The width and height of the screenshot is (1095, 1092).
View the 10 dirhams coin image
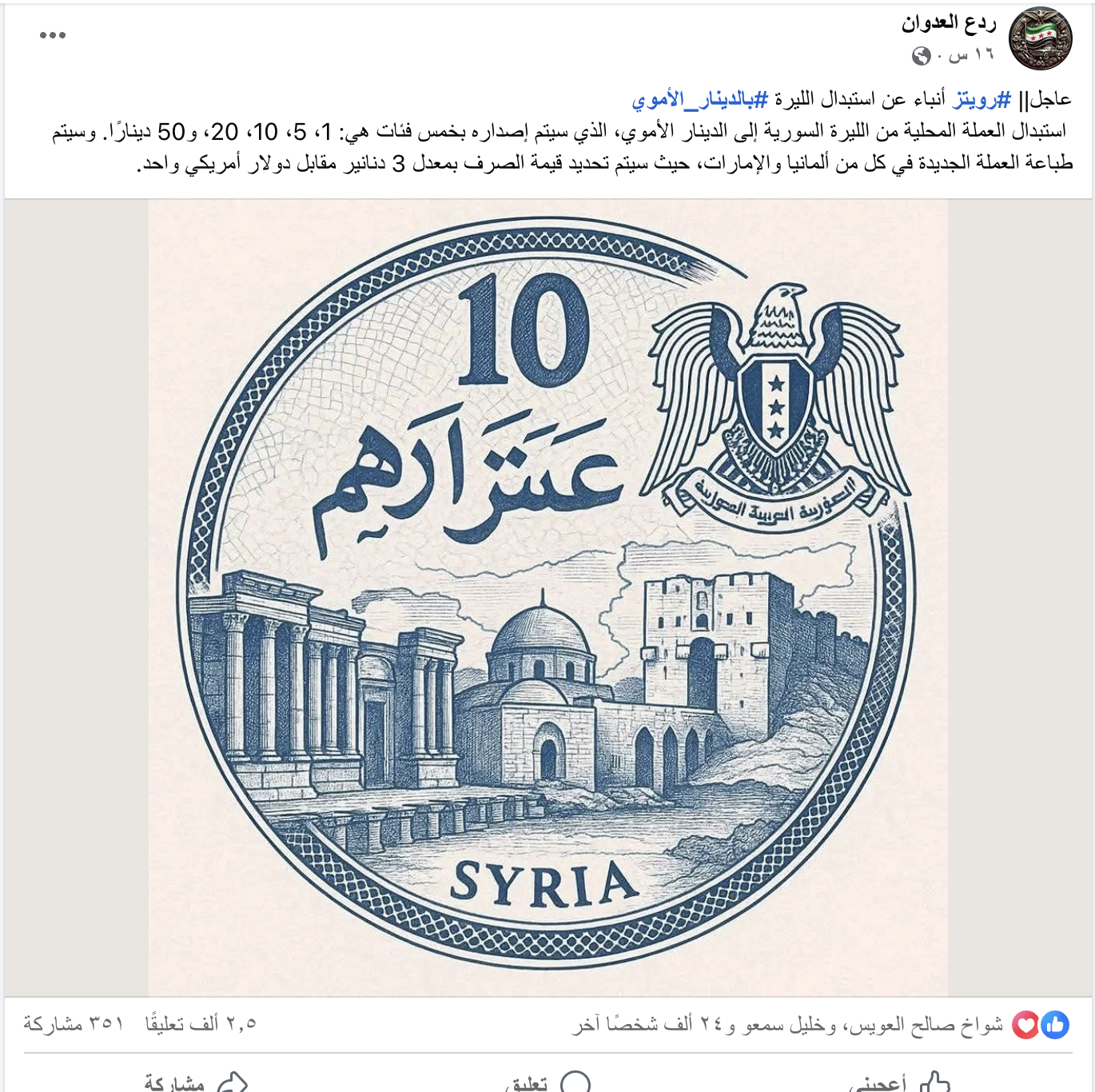click(x=547, y=597)
